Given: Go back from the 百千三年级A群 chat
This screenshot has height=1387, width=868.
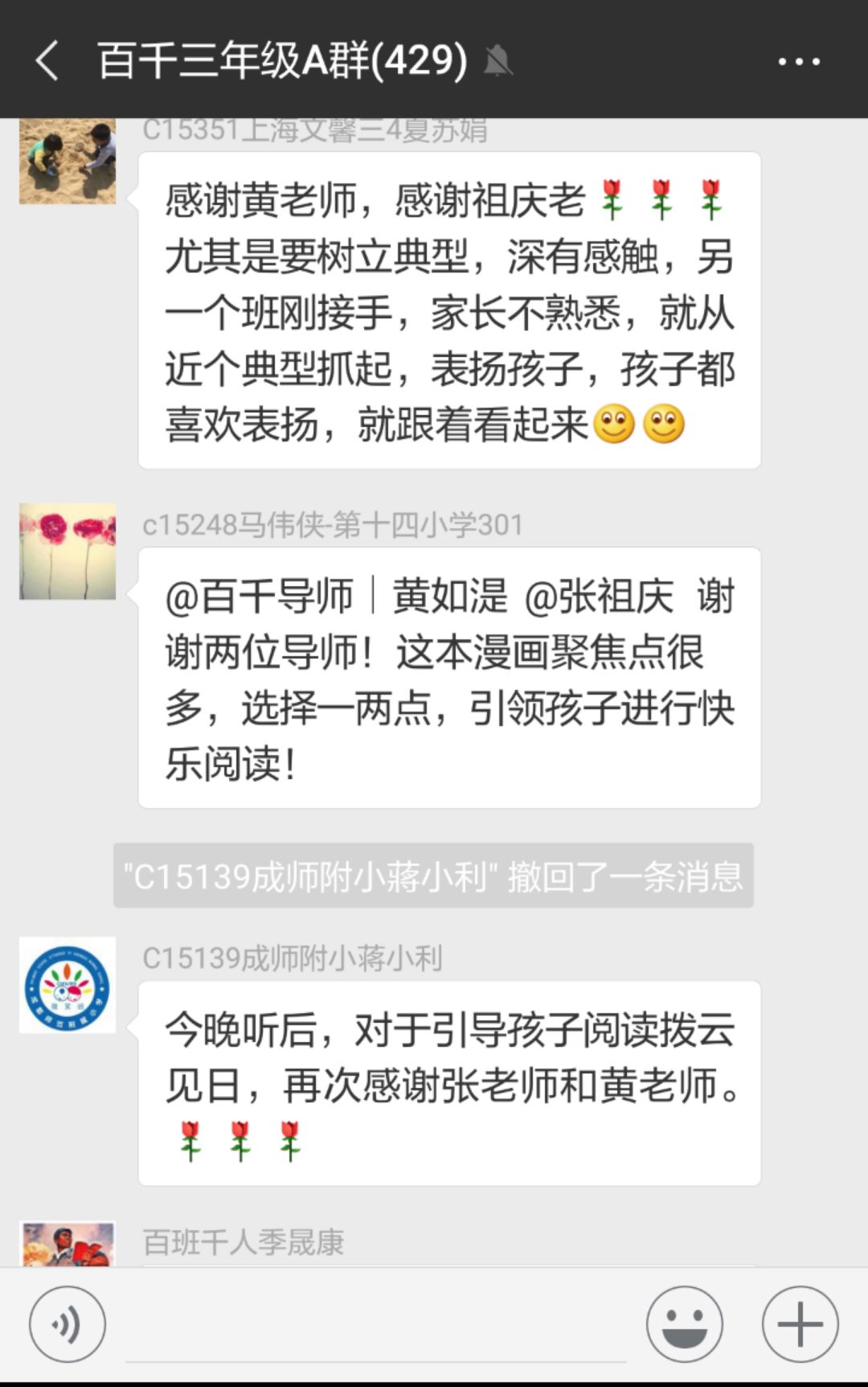Looking at the screenshot, I should pyautogui.click(x=48, y=61).
